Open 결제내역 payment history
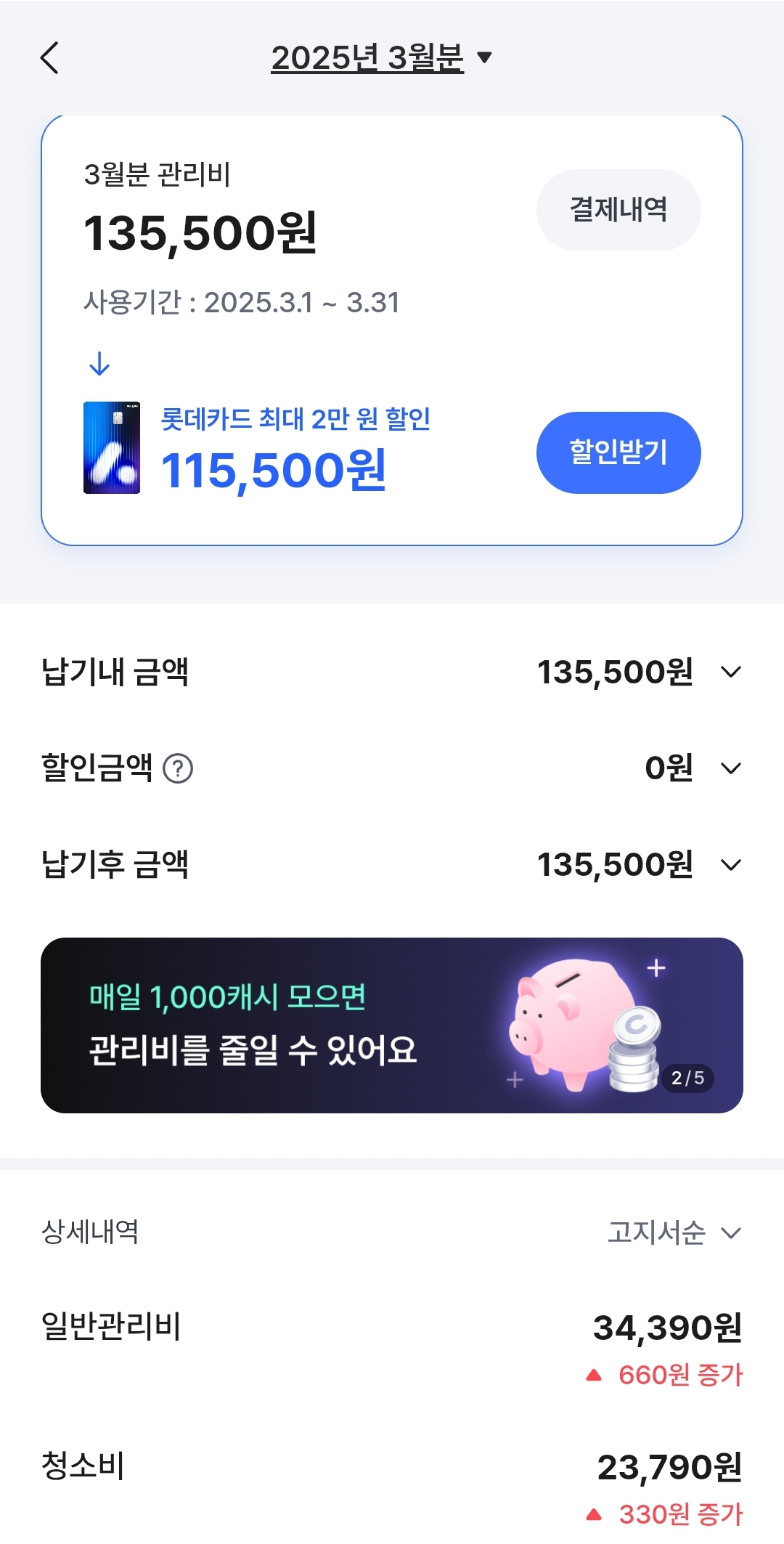This screenshot has height=1544, width=784. point(618,210)
